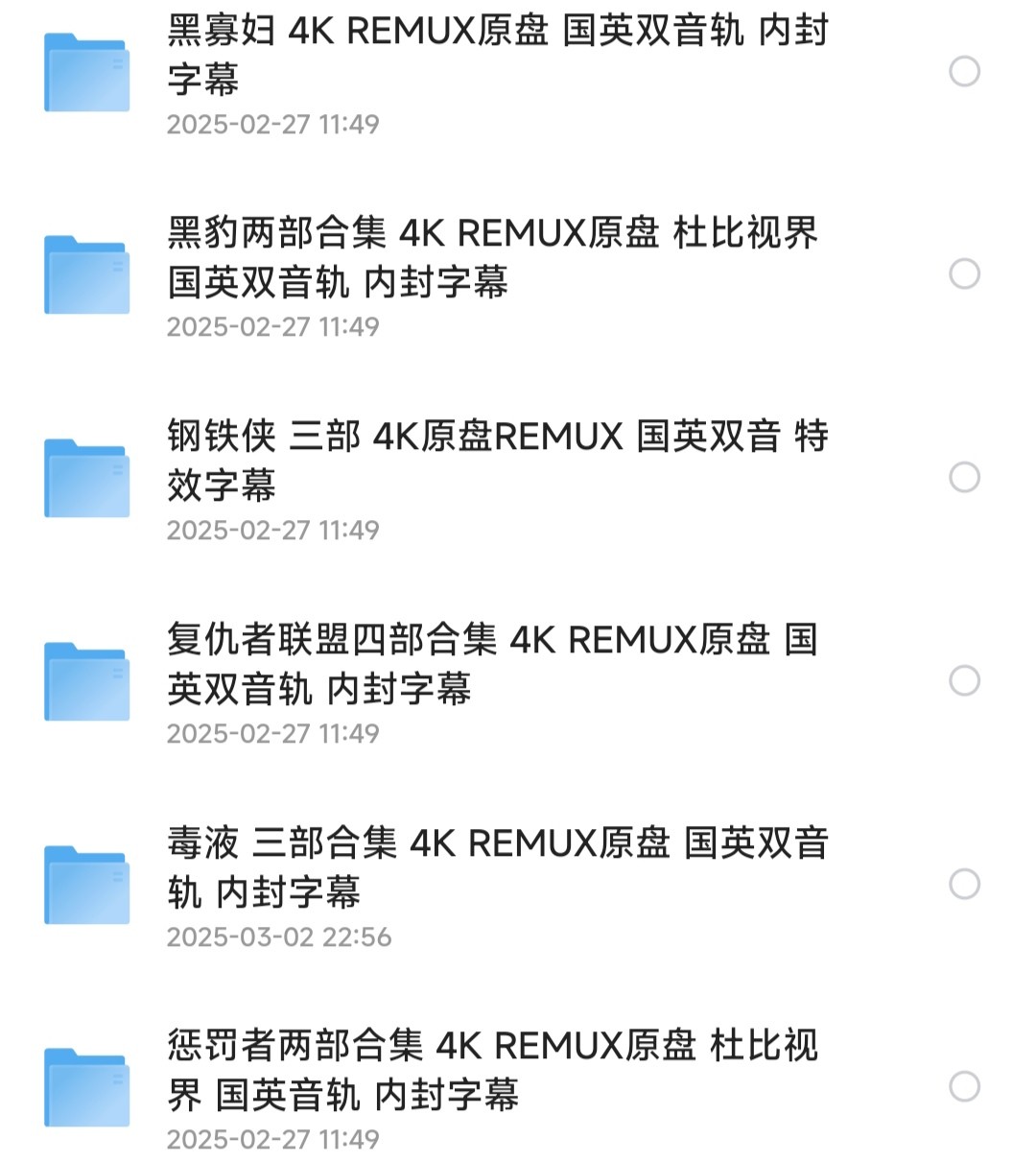The height and width of the screenshot is (1162, 1036).
Task: Open the 黑豹两部合集 folder
Action: coord(492,257)
